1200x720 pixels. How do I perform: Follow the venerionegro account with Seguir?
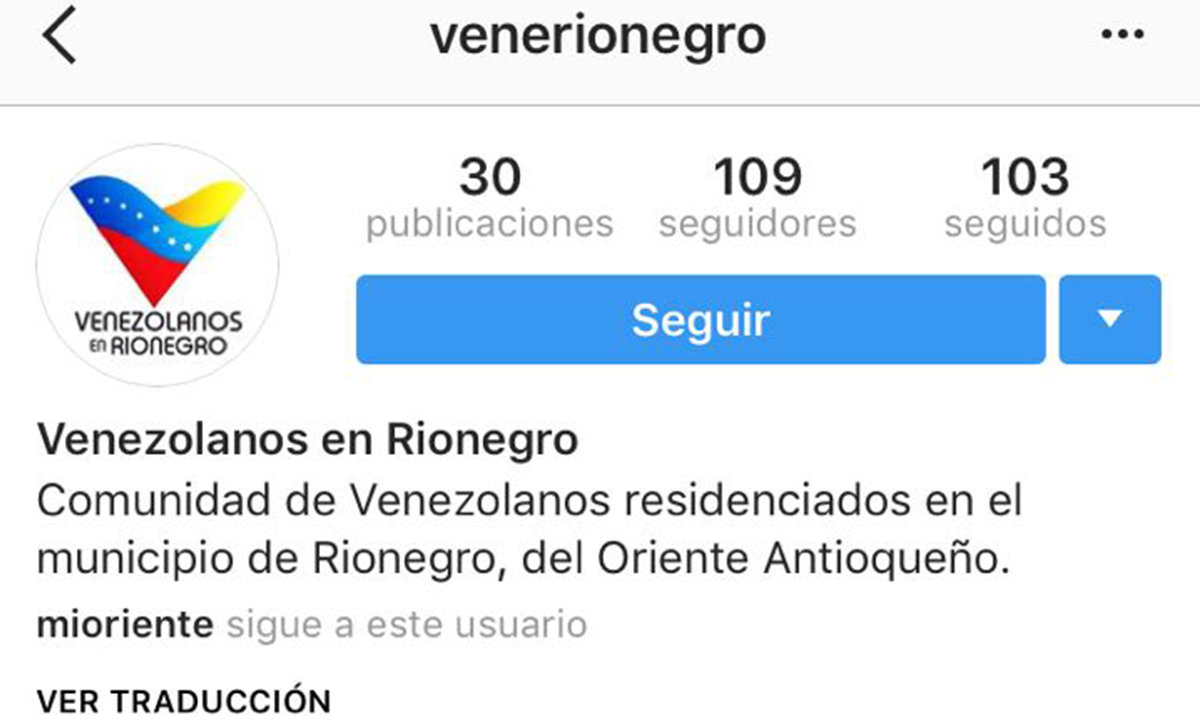click(x=700, y=320)
